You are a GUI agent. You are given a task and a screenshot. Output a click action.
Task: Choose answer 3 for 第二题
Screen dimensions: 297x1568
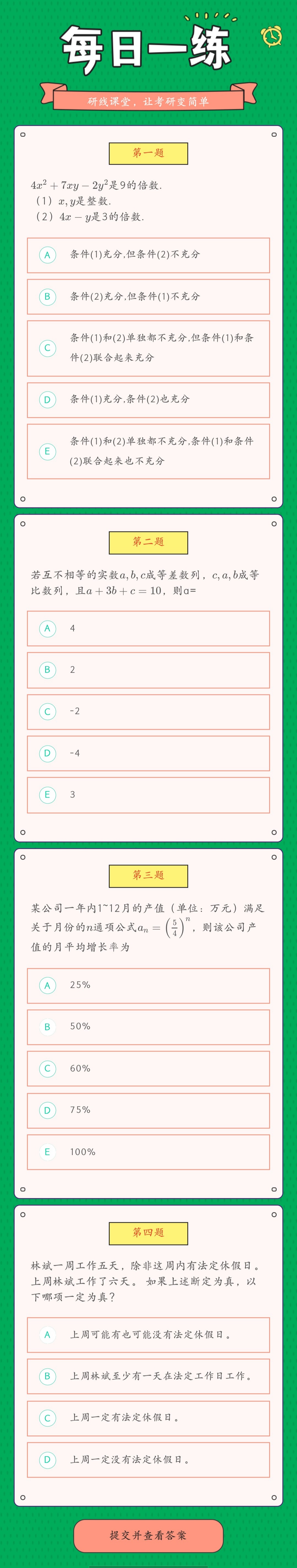point(148,795)
